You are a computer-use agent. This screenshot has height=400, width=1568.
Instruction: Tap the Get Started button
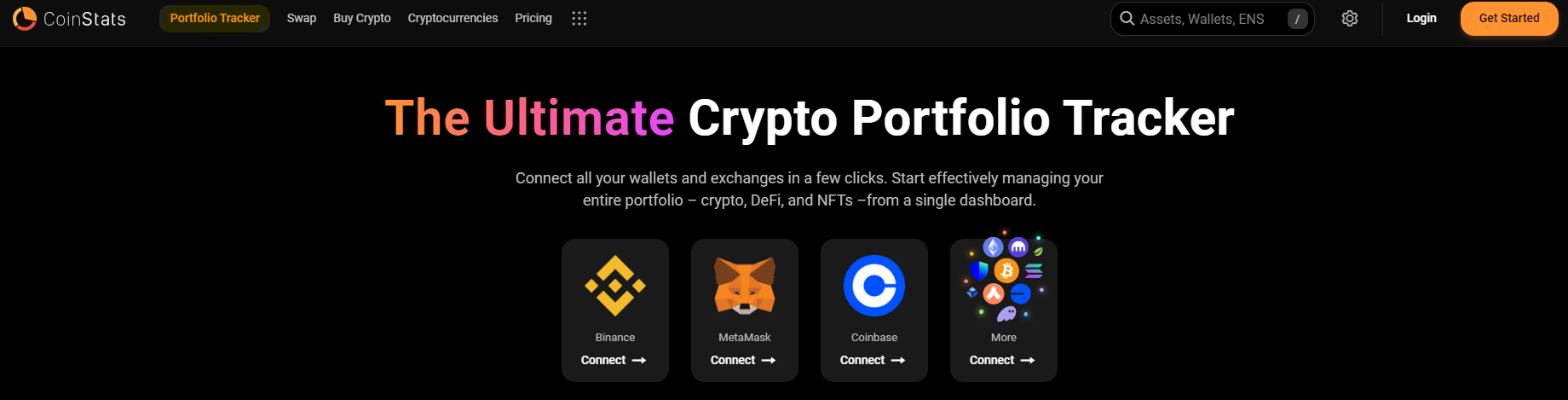pyautogui.click(x=1509, y=18)
